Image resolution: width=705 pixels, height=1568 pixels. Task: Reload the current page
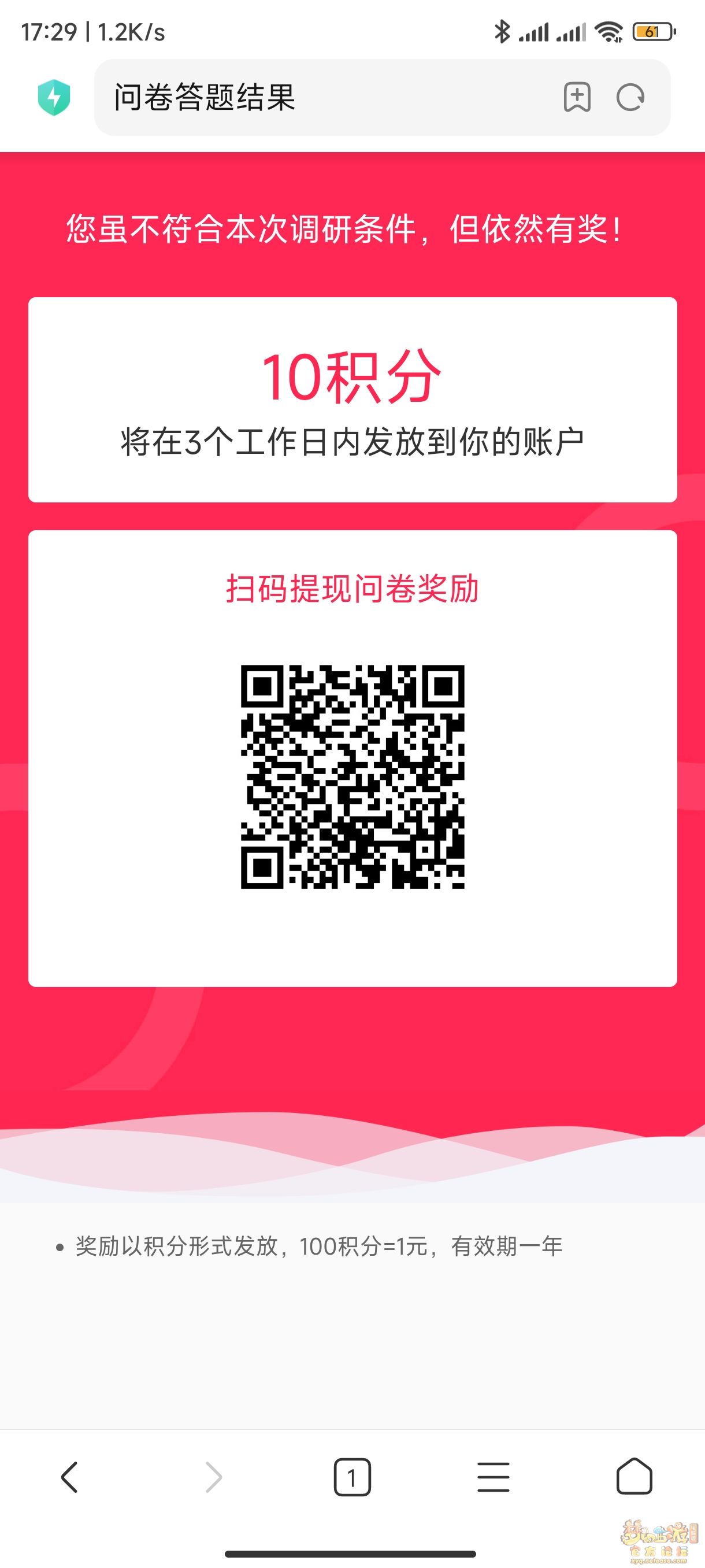tap(630, 97)
